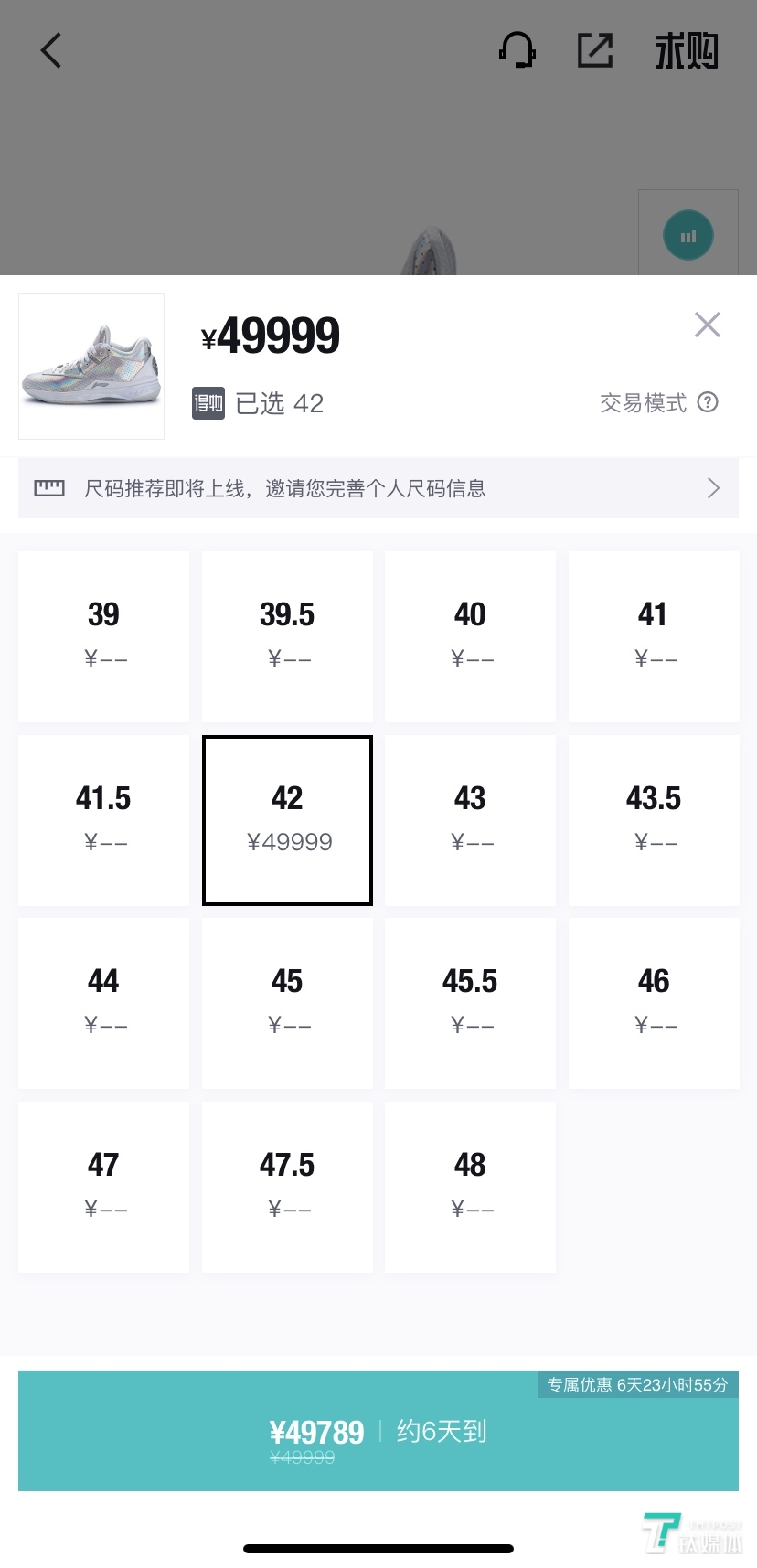This screenshot has width=757, height=1568.
Task: Choose size 41.5
Action: (103, 819)
